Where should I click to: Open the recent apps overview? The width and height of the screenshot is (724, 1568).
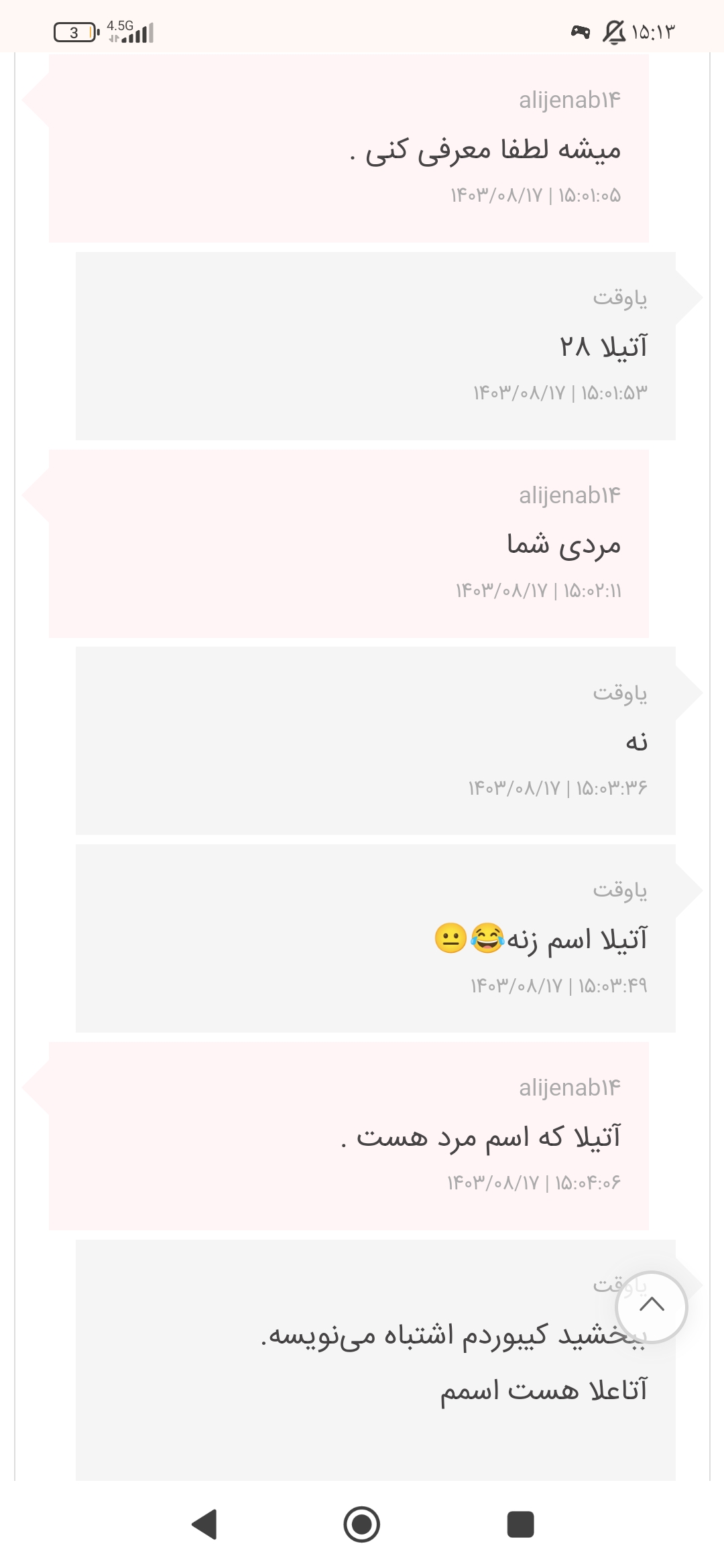[x=520, y=1524]
